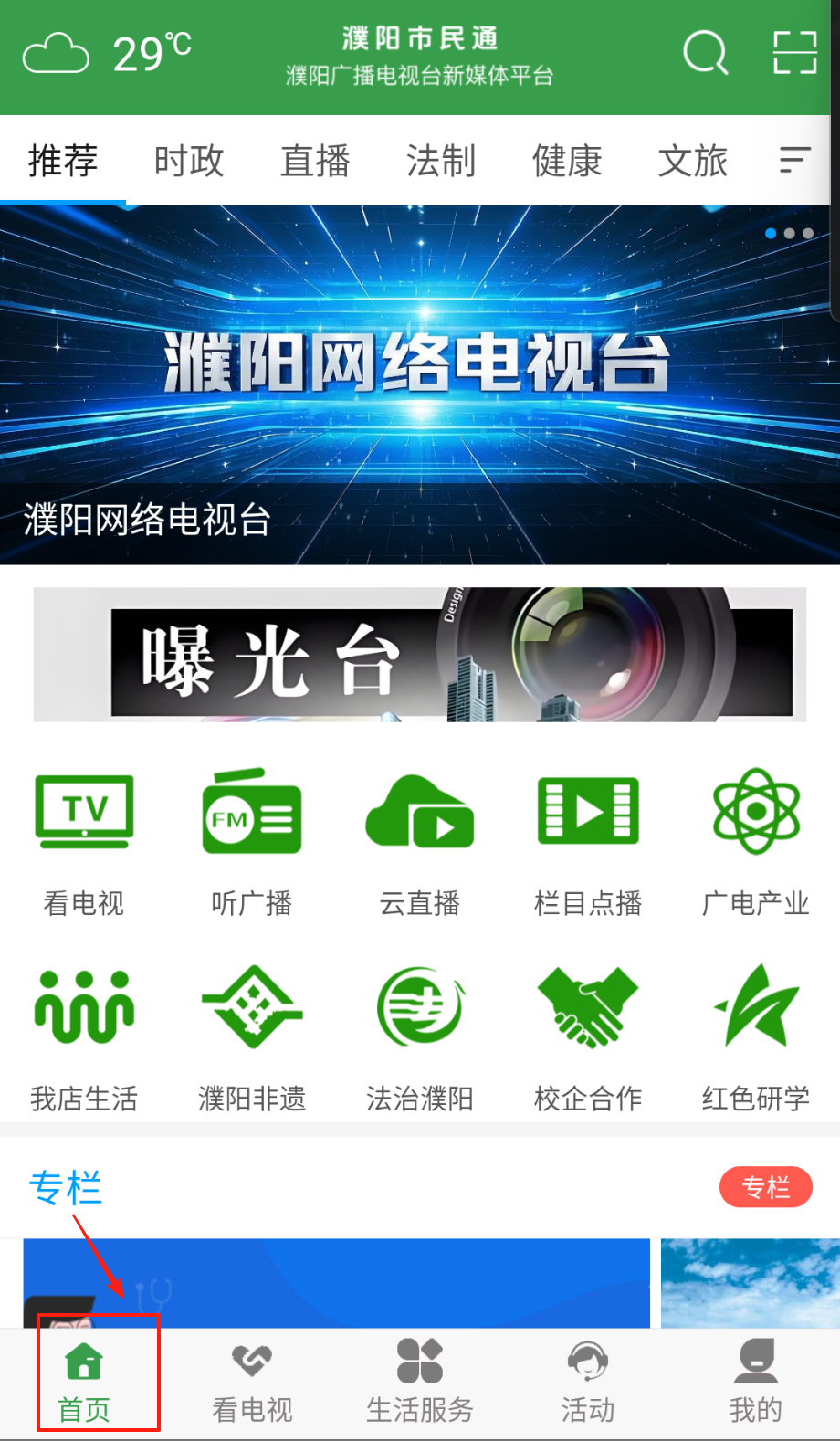
Task: Switch to the 直播 tab
Action: pos(315,161)
